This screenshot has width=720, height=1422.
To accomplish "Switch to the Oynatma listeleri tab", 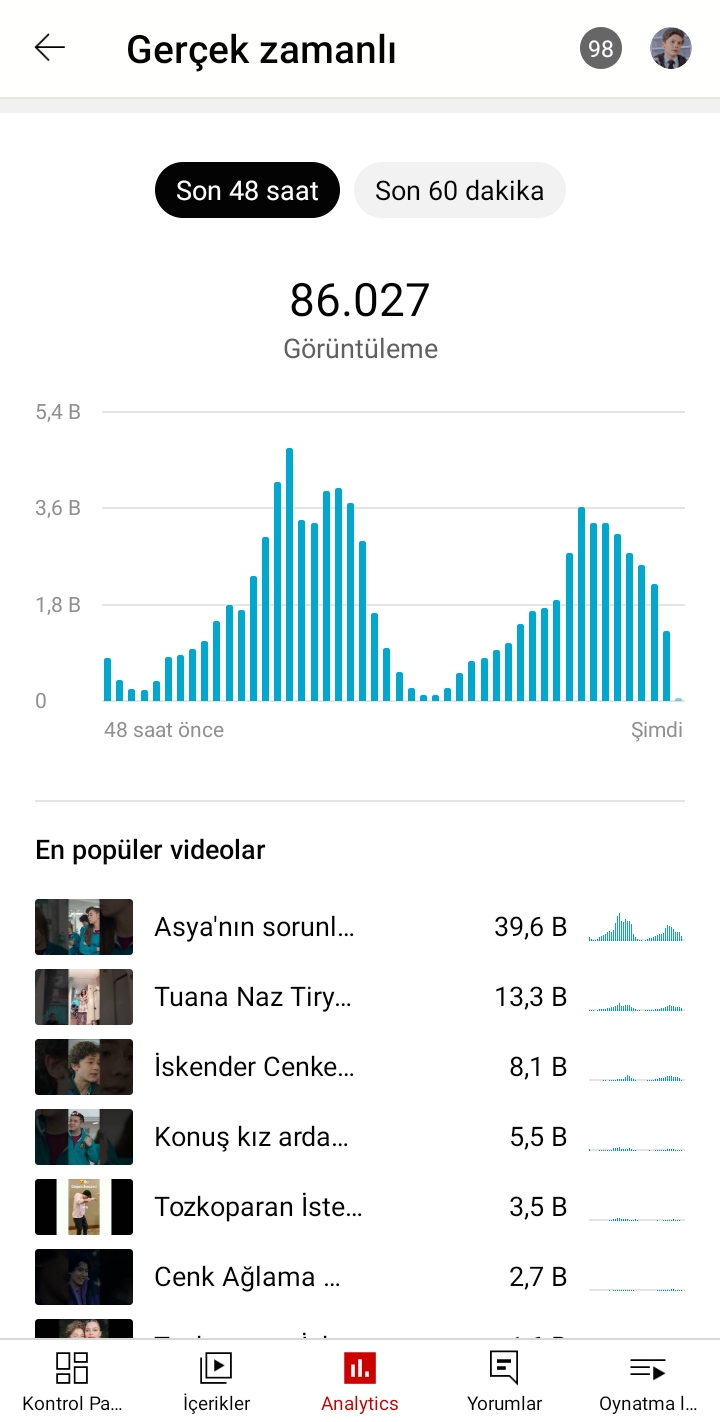I will point(648,1381).
